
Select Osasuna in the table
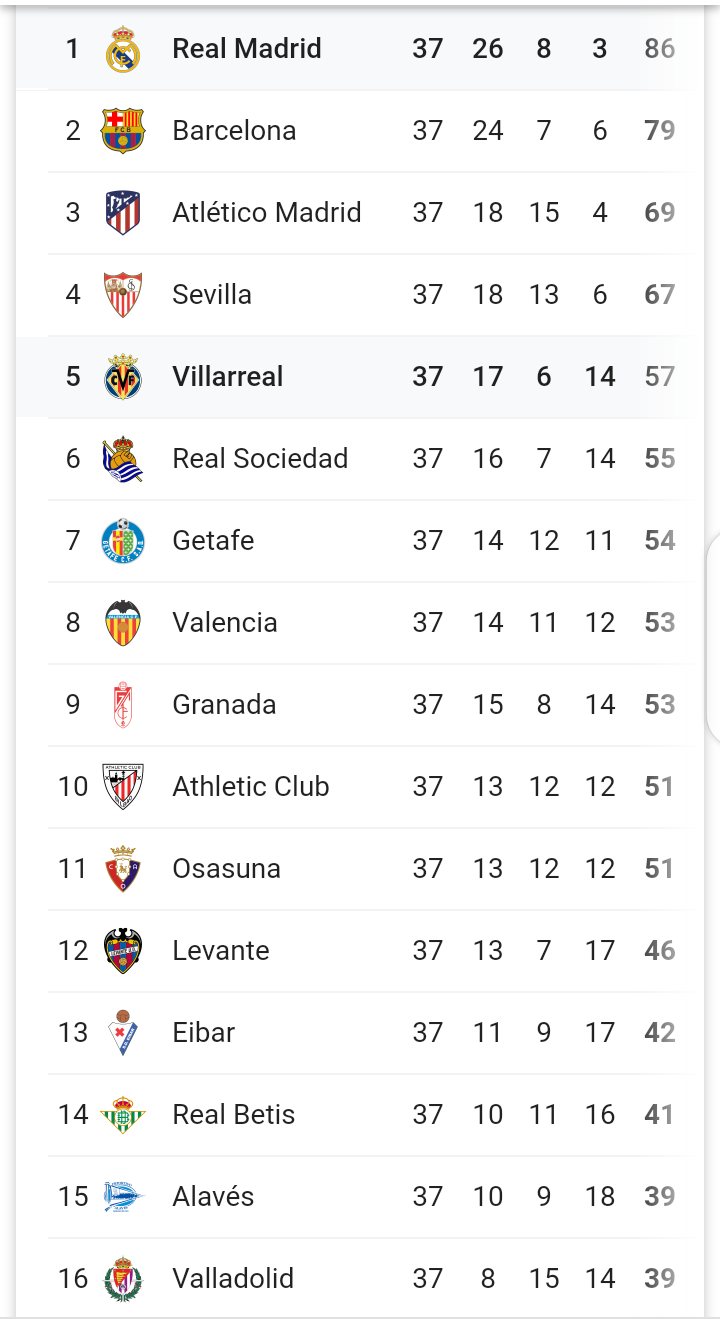click(360, 868)
